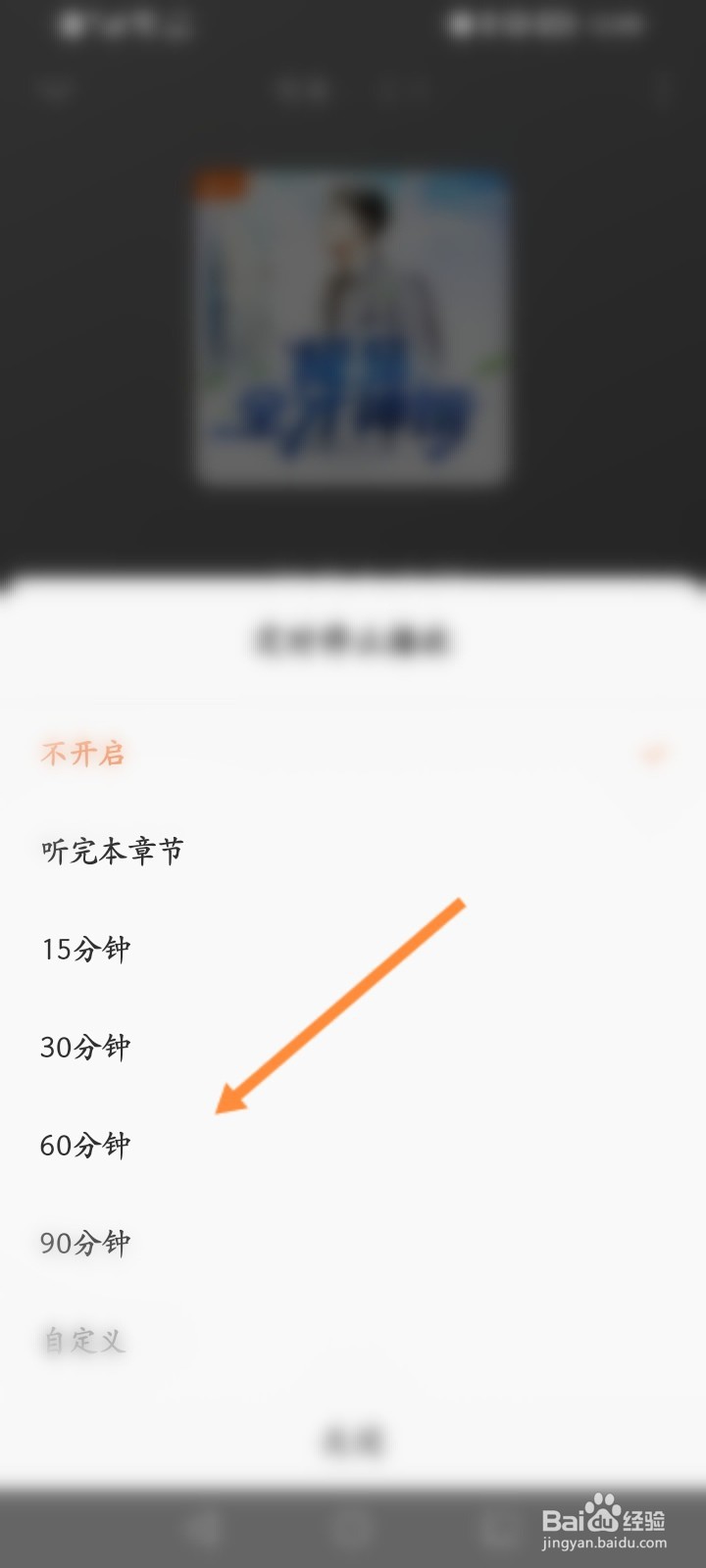Tap the audiobook cover thumbnail
The height and width of the screenshot is (1568, 706).
(x=353, y=328)
